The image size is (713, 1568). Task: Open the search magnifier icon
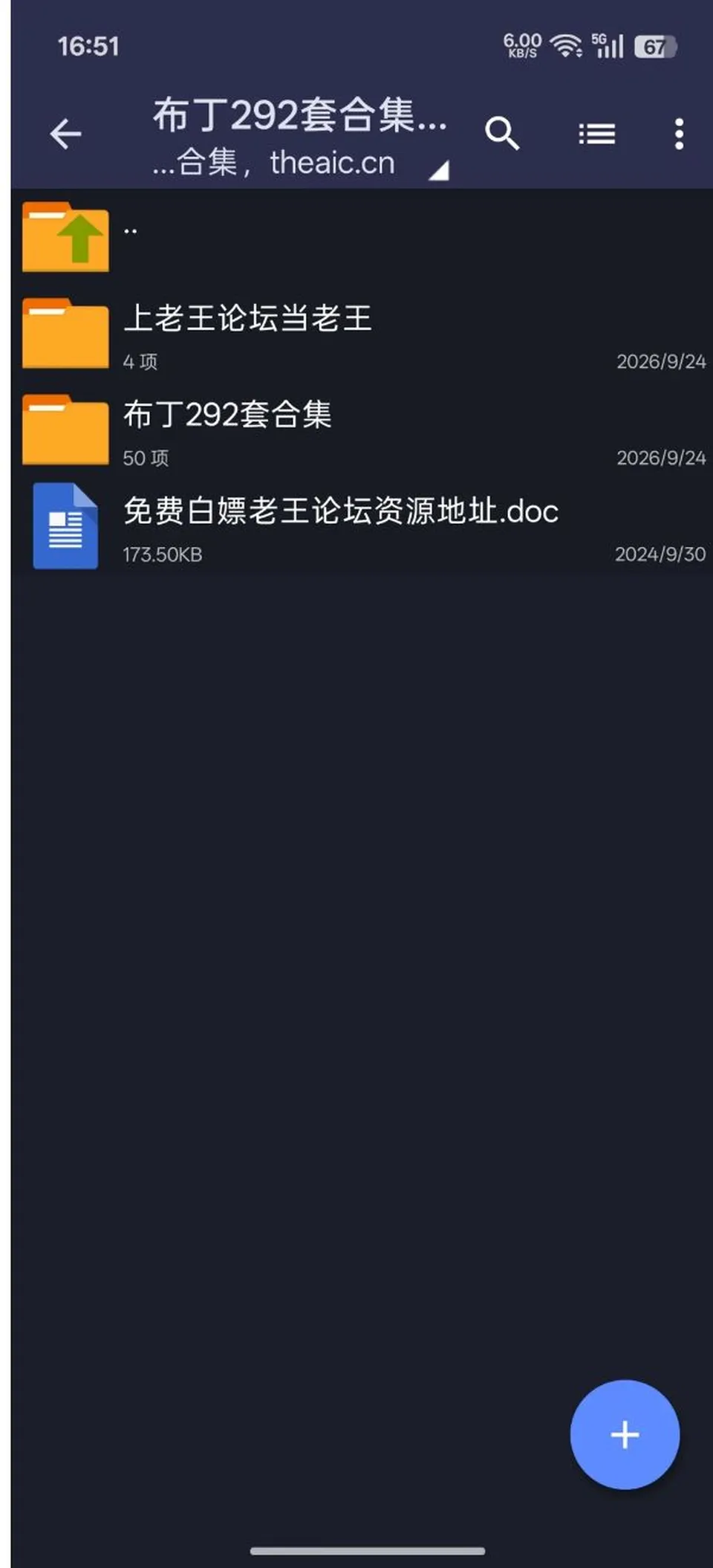point(502,134)
